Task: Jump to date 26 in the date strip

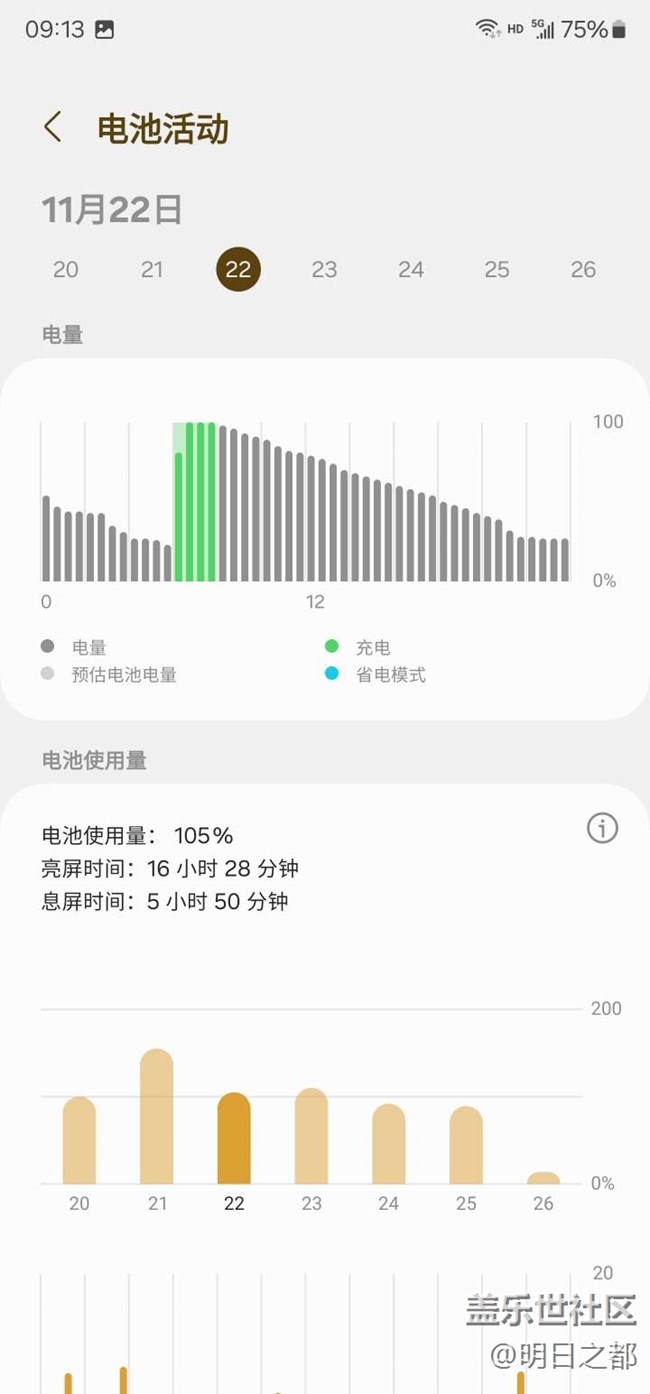Action: pyautogui.click(x=583, y=269)
